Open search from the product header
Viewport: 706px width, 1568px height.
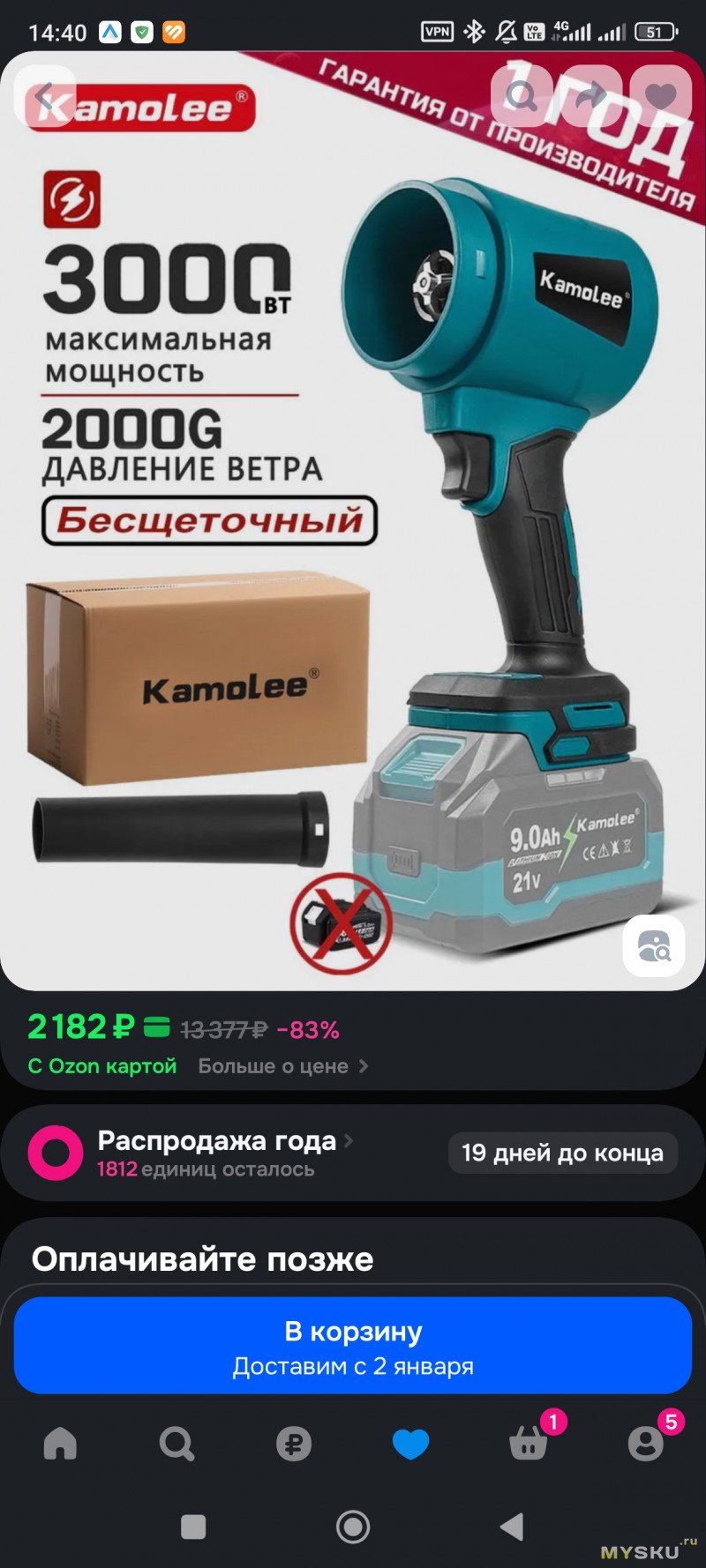[522, 96]
